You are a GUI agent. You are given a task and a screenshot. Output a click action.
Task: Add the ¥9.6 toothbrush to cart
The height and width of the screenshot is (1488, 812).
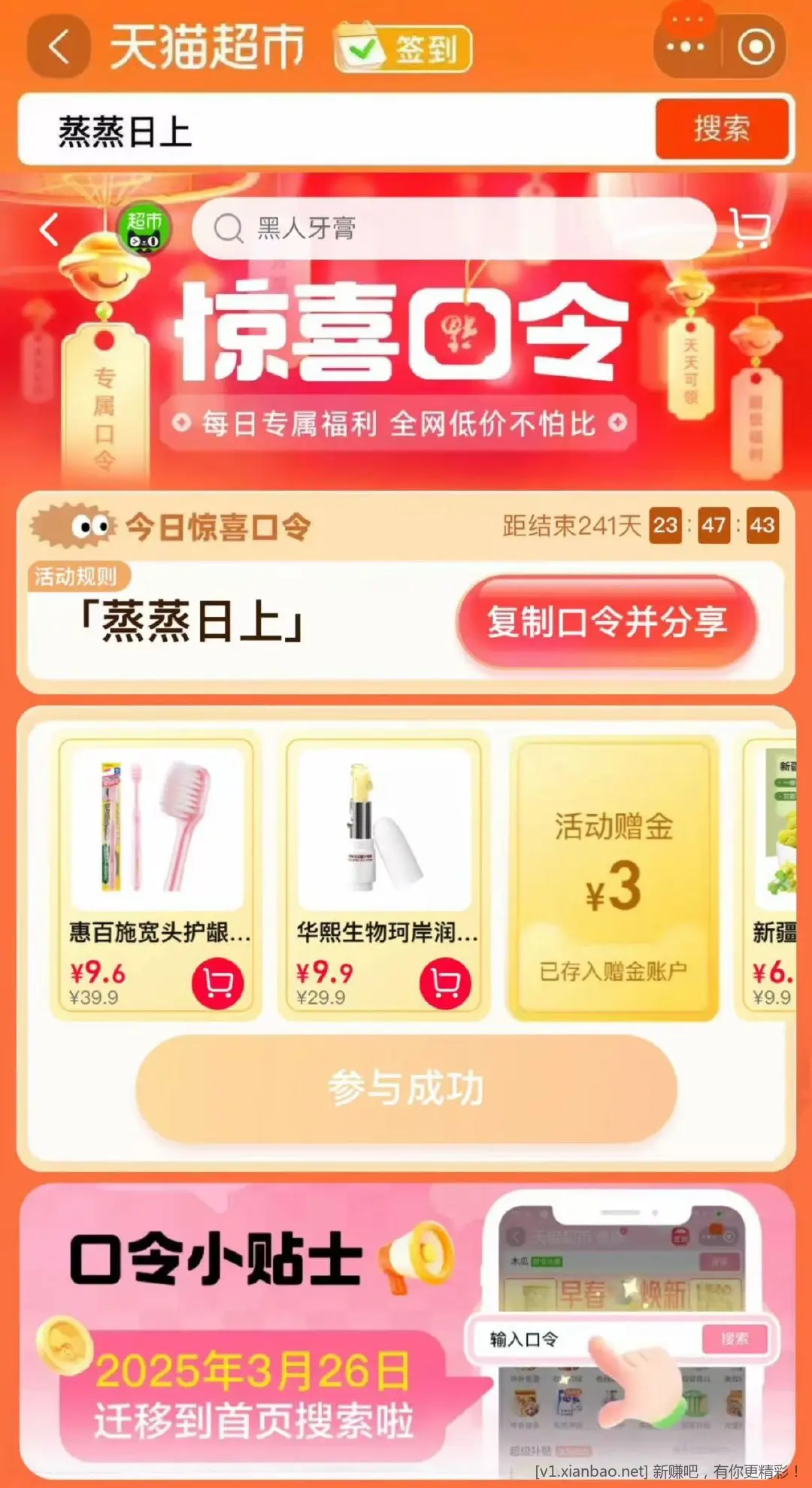tap(218, 983)
